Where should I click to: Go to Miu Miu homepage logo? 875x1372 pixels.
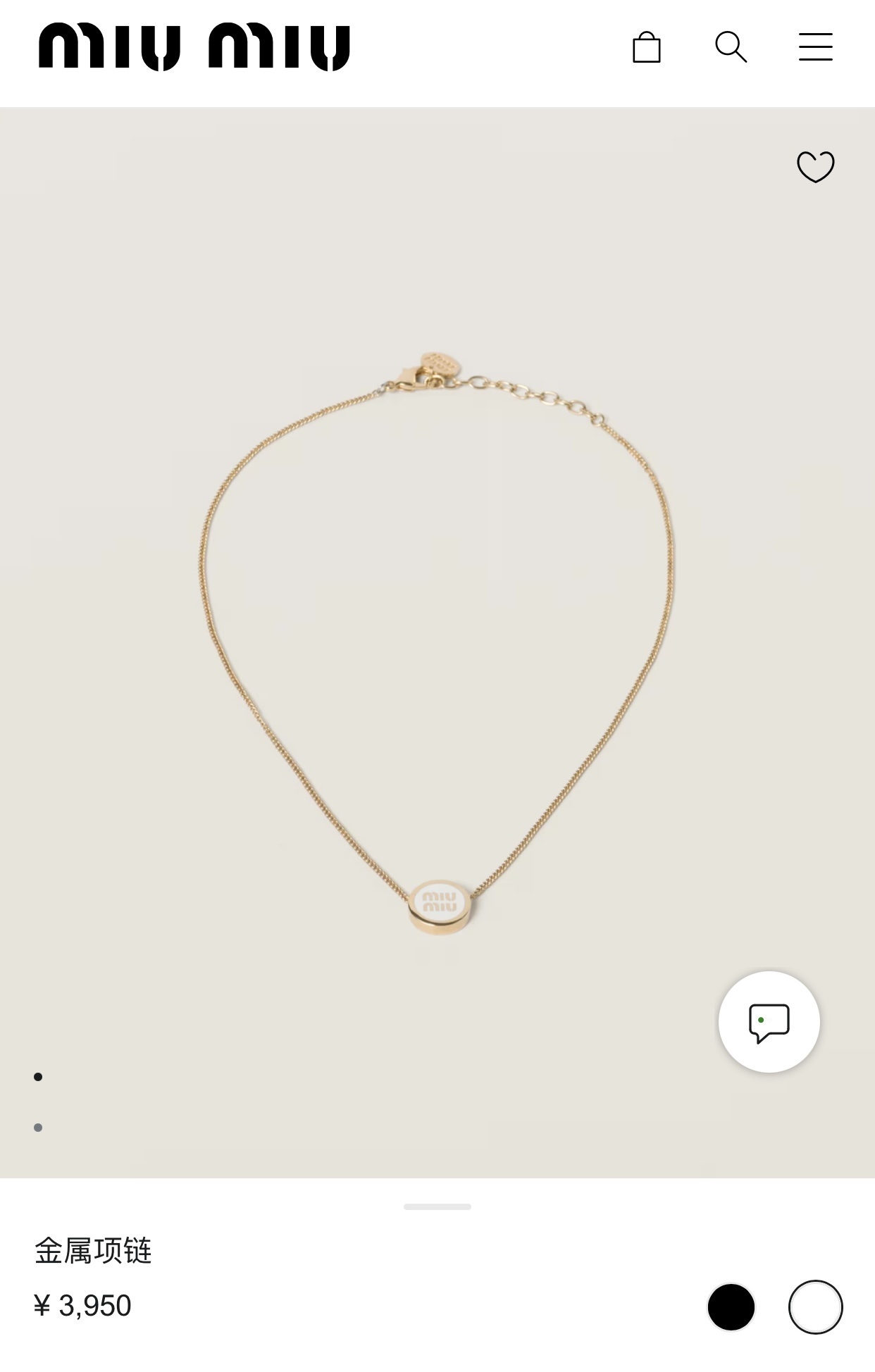click(x=194, y=47)
